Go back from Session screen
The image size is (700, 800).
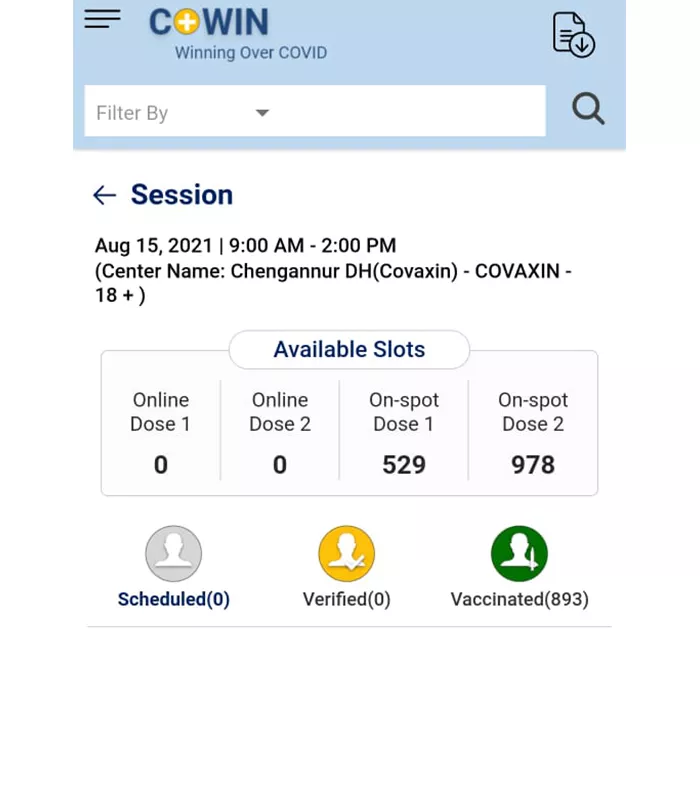click(x=104, y=195)
